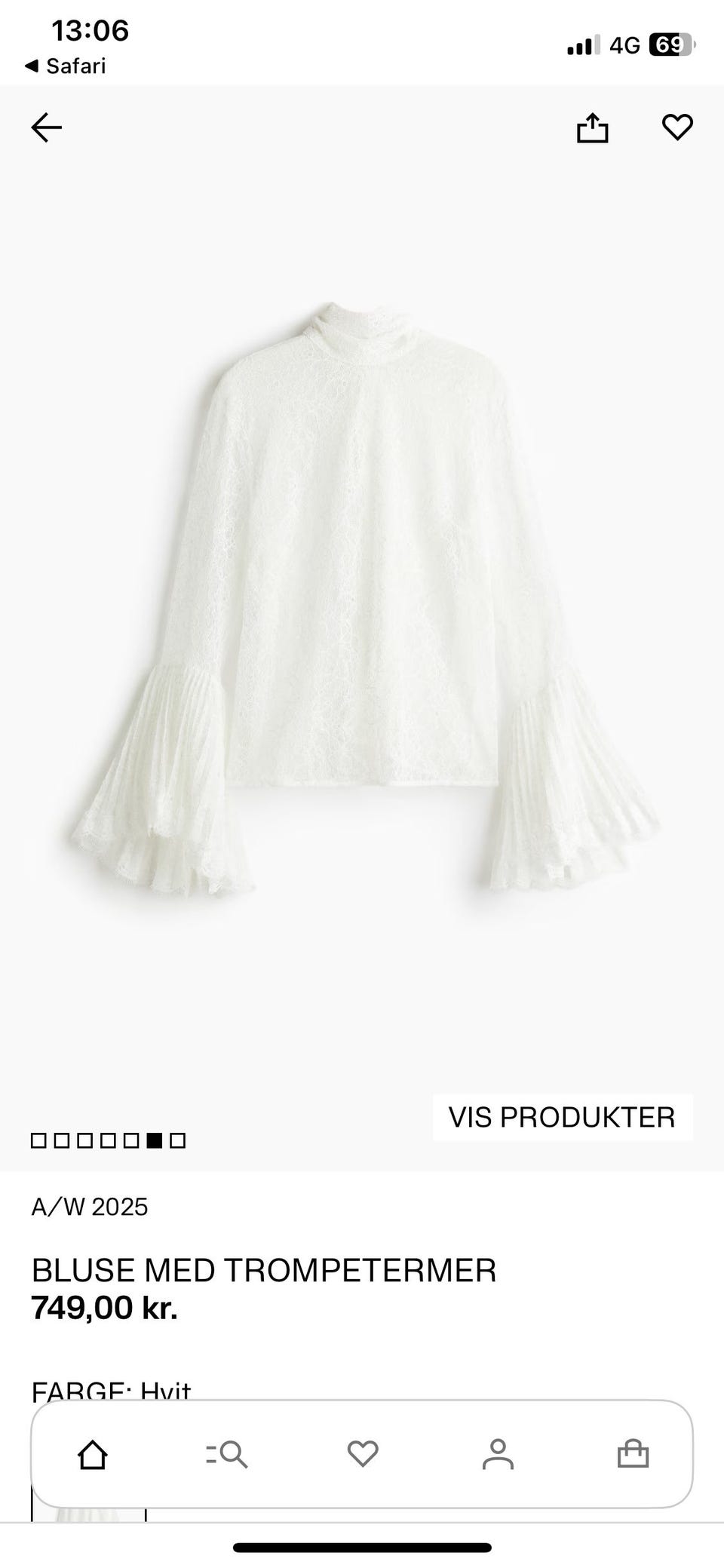Tap the VIS PRODUKTER button

click(x=562, y=1117)
